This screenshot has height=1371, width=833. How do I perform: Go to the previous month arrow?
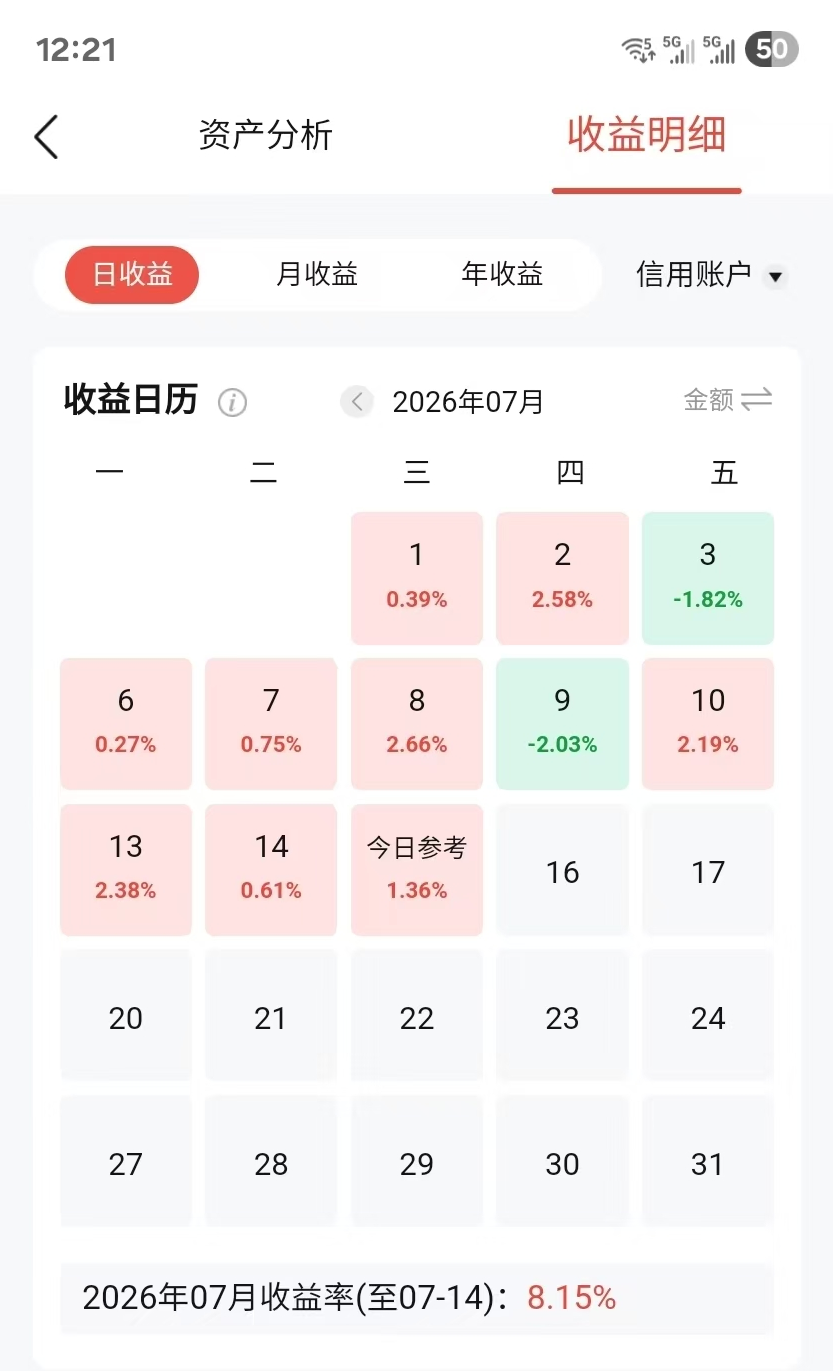coord(357,402)
